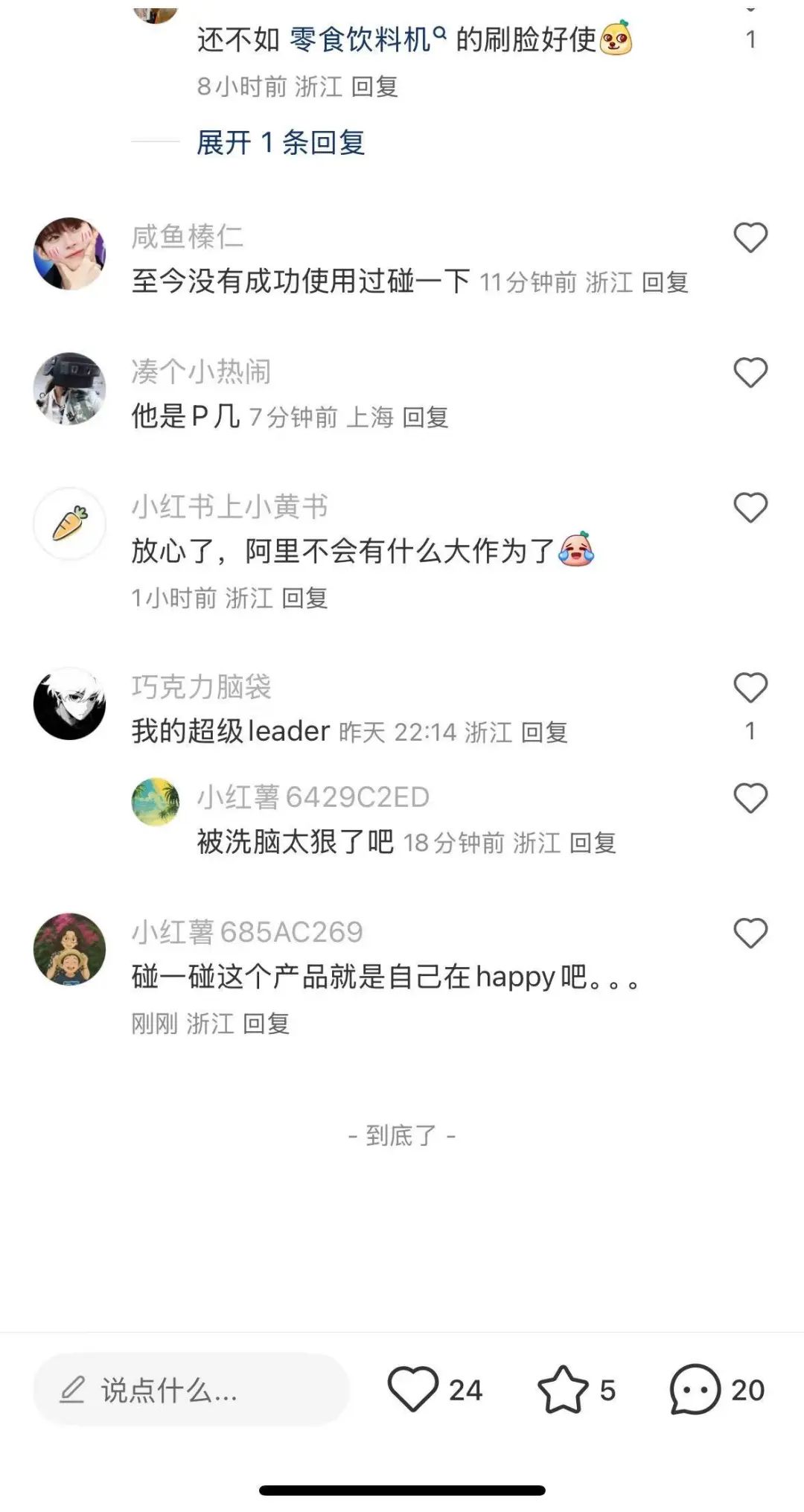Tap the 说点什么 comment input
Image resolution: width=804 pixels, height=1512 pixels.
pos(191,1390)
